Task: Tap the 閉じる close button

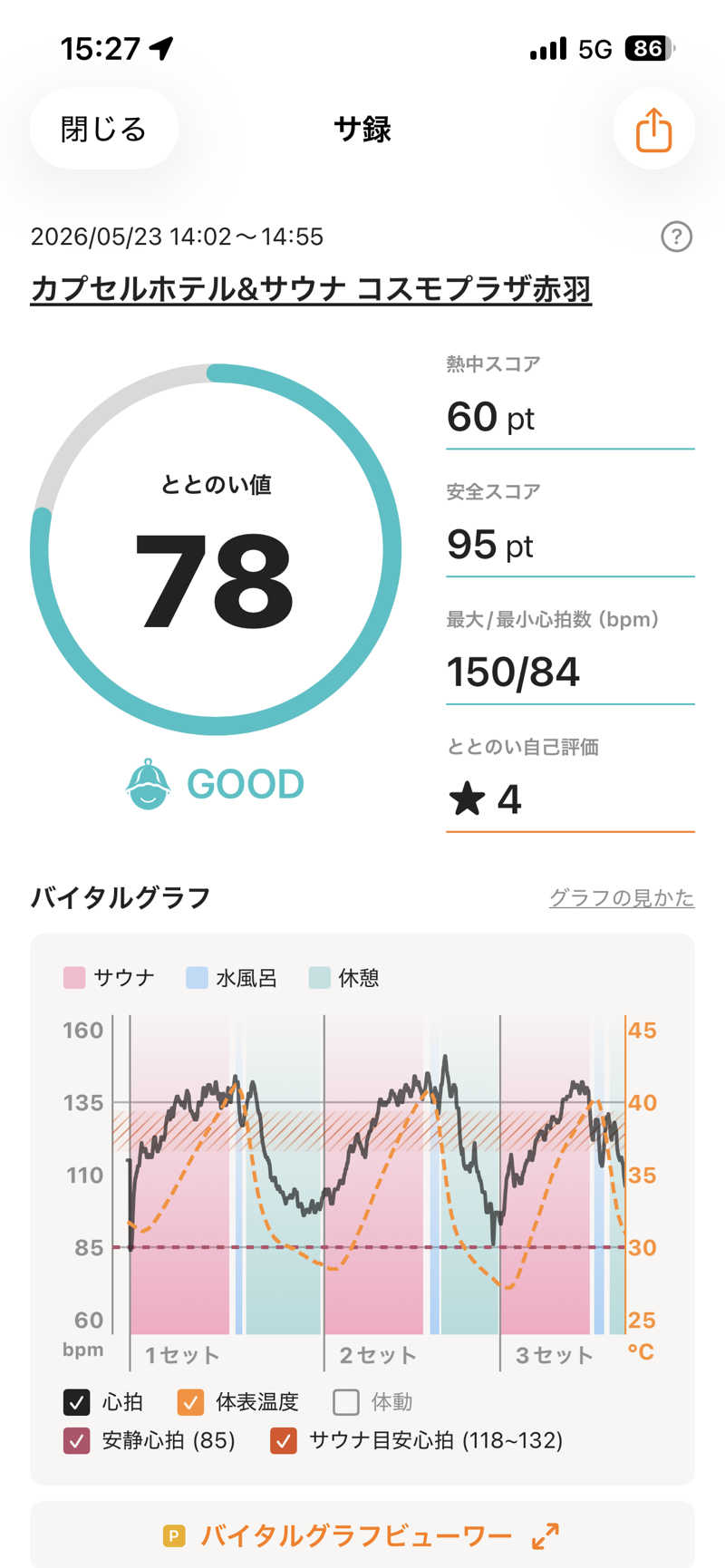Action: [103, 130]
